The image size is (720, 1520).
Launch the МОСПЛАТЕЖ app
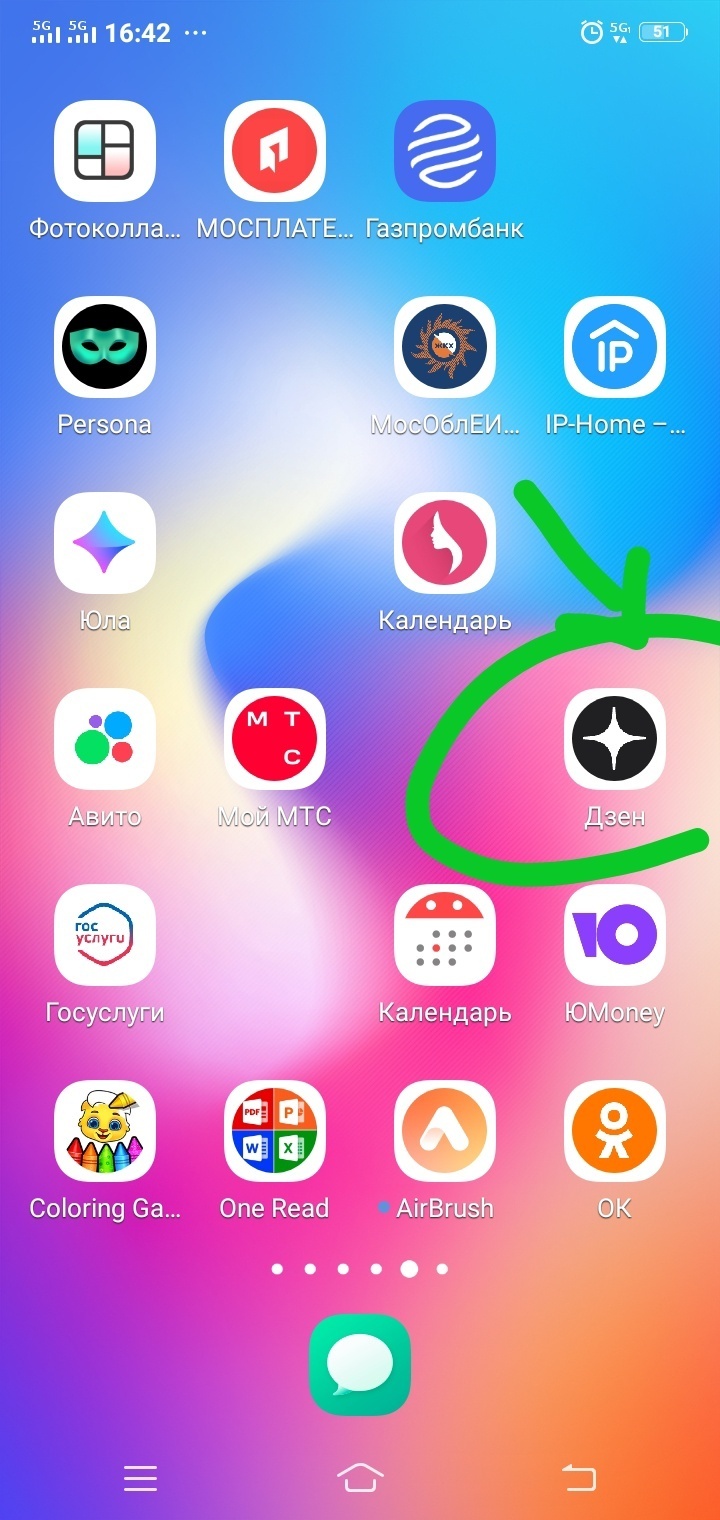pyautogui.click(x=275, y=151)
